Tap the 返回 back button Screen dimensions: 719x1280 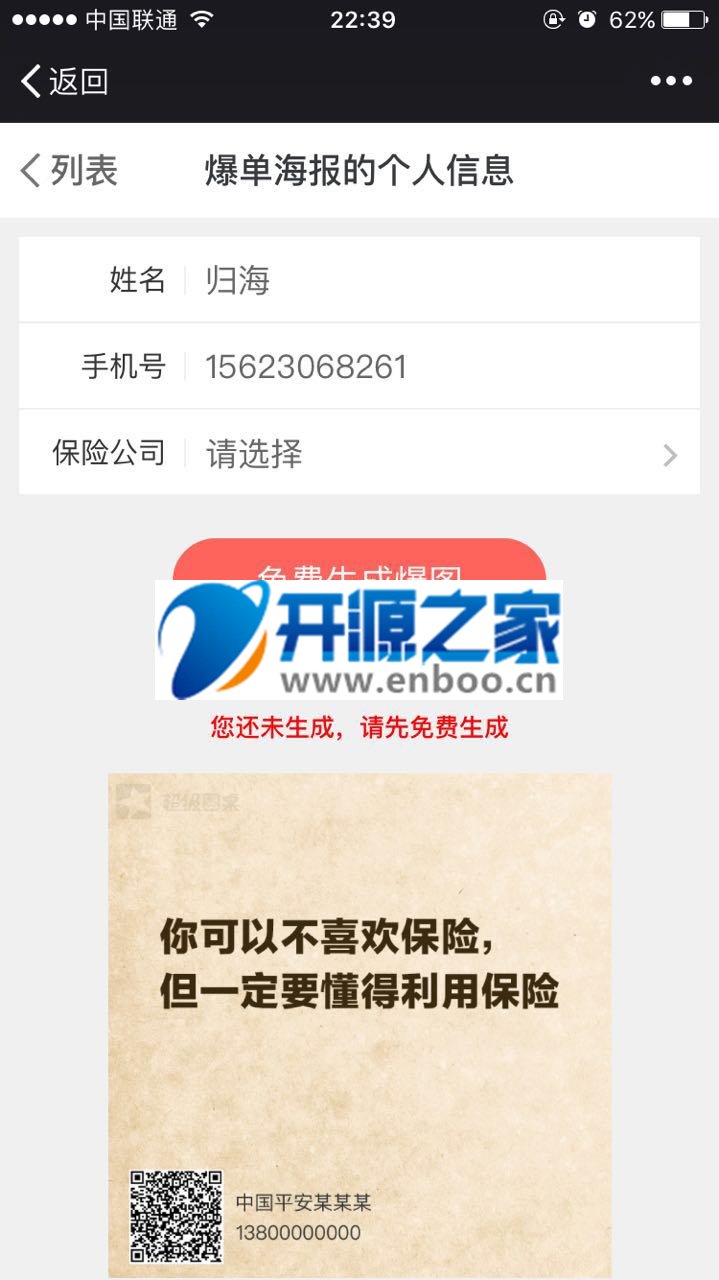click(65, 81)
